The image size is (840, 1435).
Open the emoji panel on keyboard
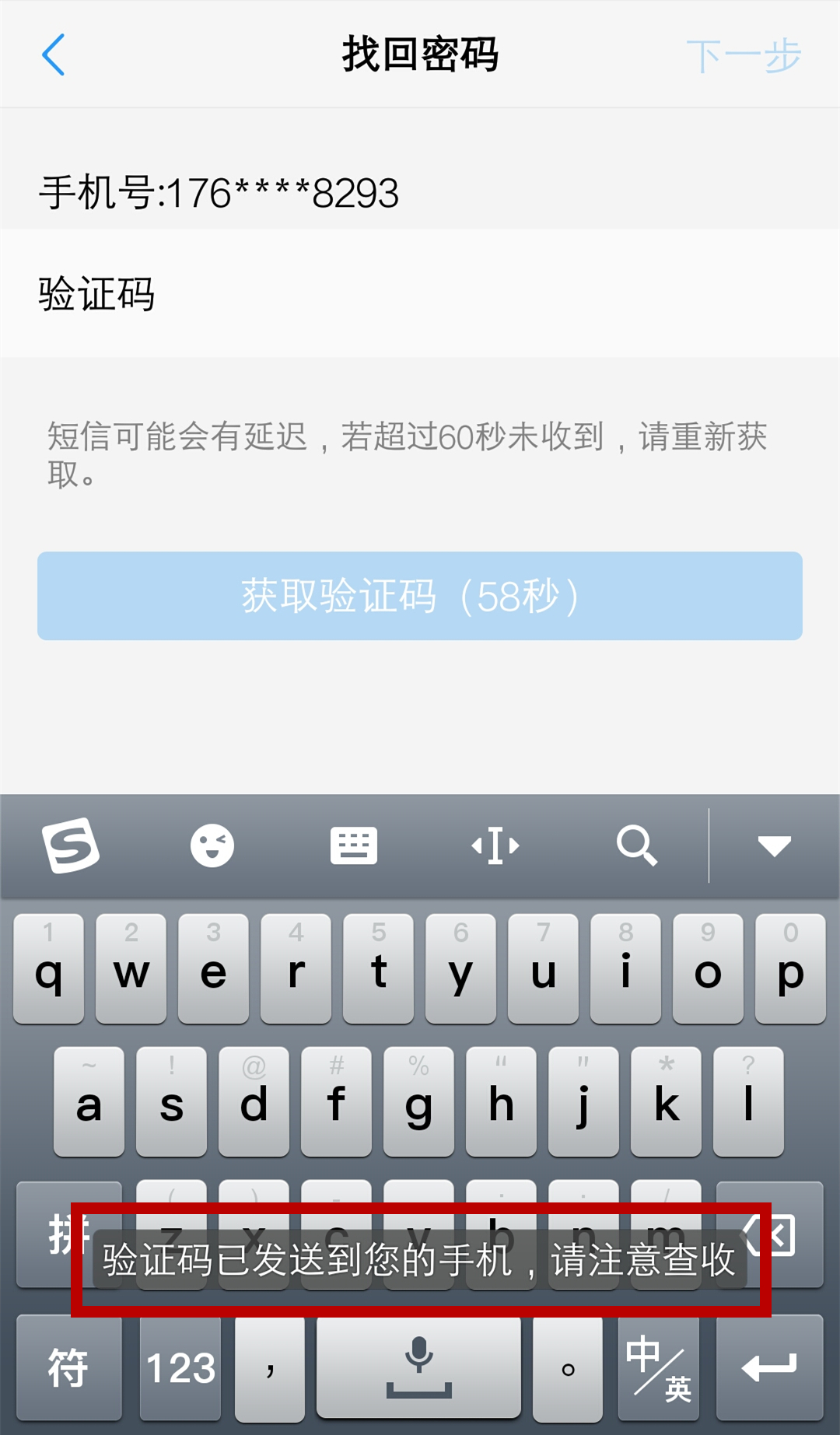(212, 845)
